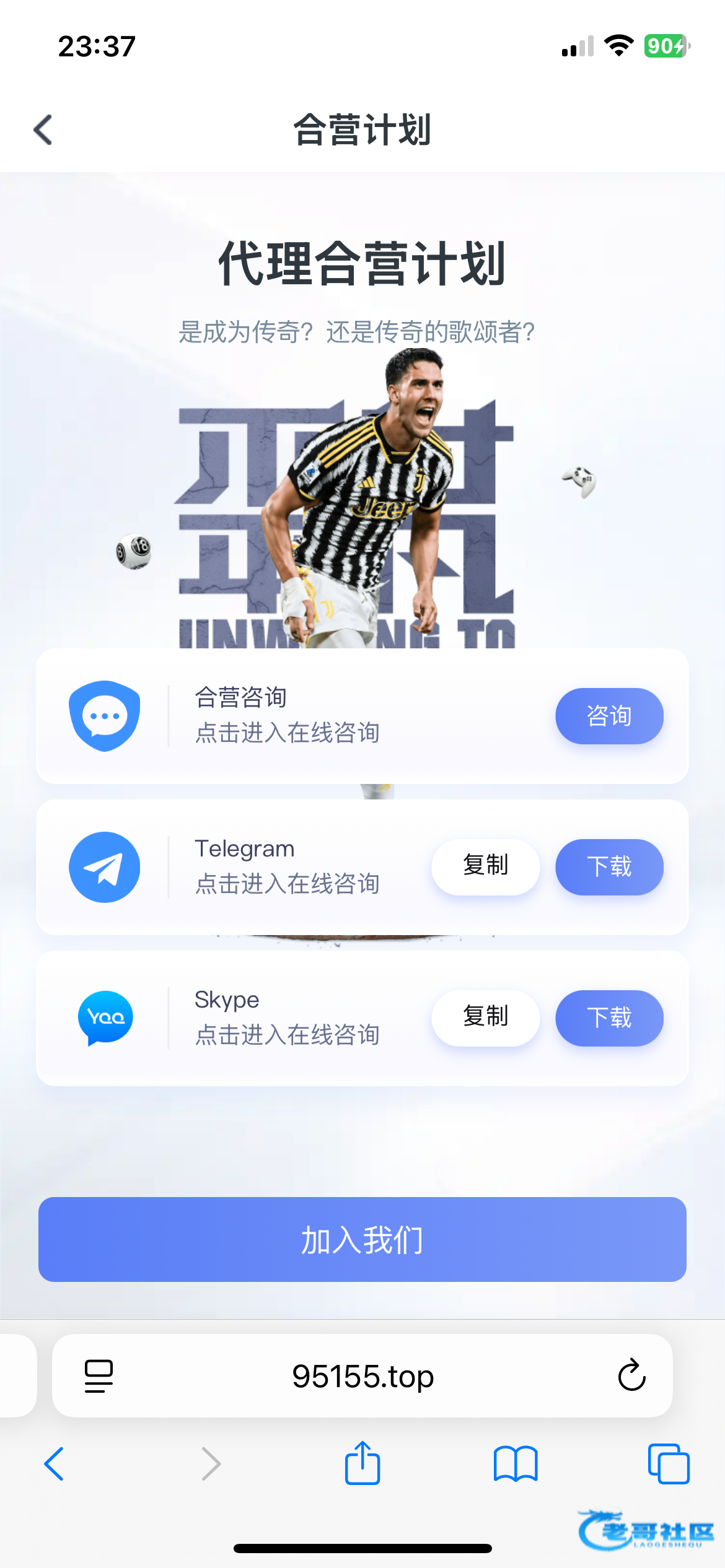
Task: Show all open Safari tabs
Action: point(668,1464)
